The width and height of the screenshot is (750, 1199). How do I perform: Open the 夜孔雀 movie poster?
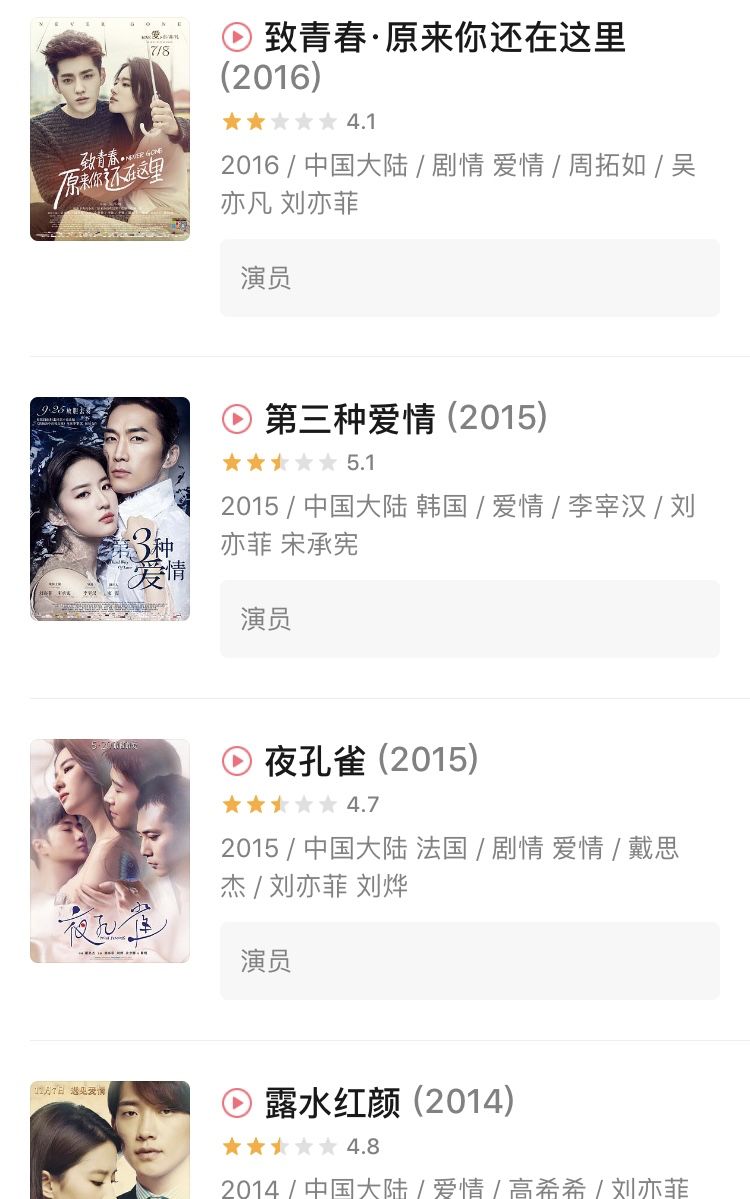pyautogui.click(x=110, y=851)
